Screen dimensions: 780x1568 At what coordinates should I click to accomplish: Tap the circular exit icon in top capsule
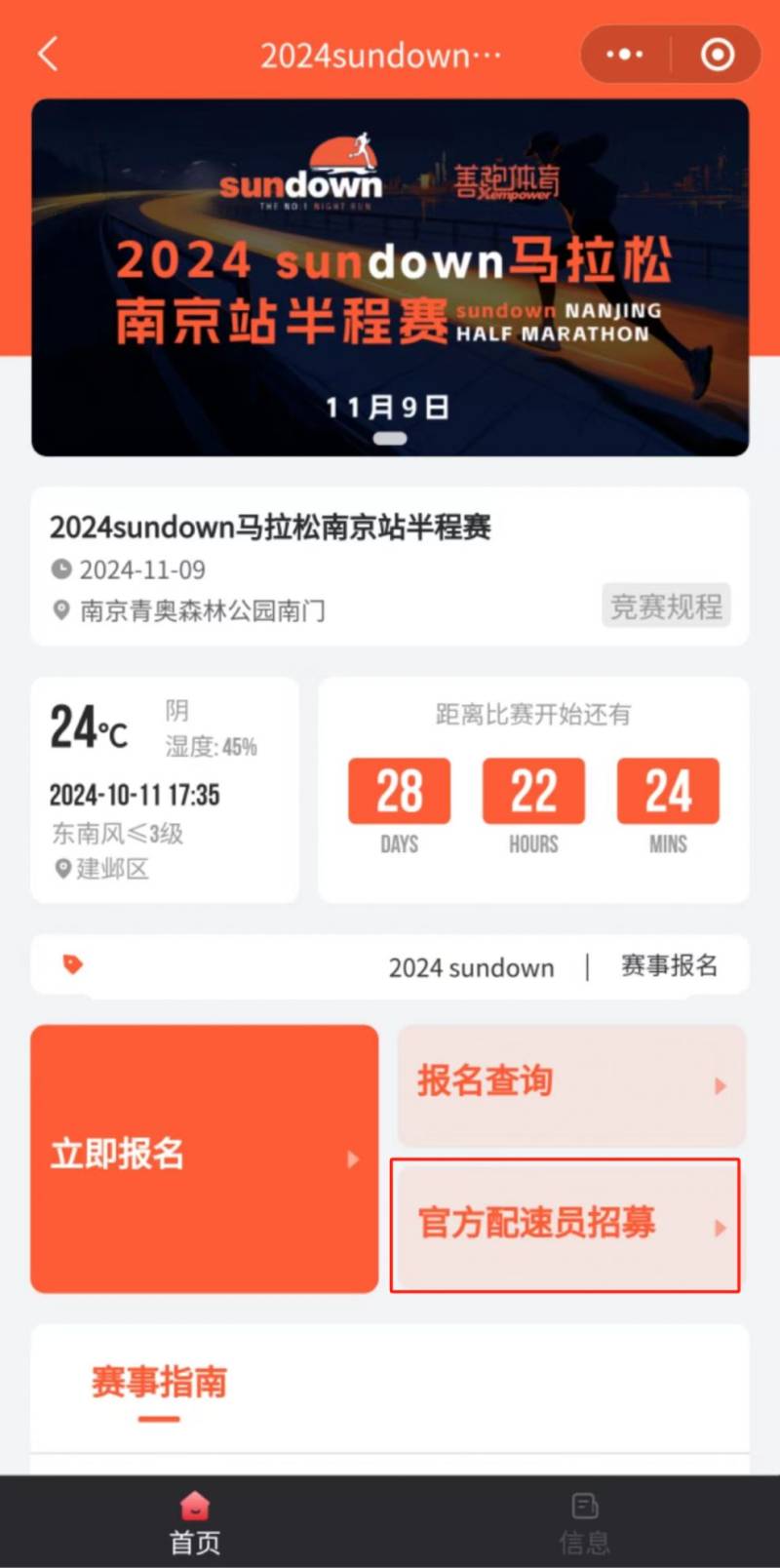[718, 55]
